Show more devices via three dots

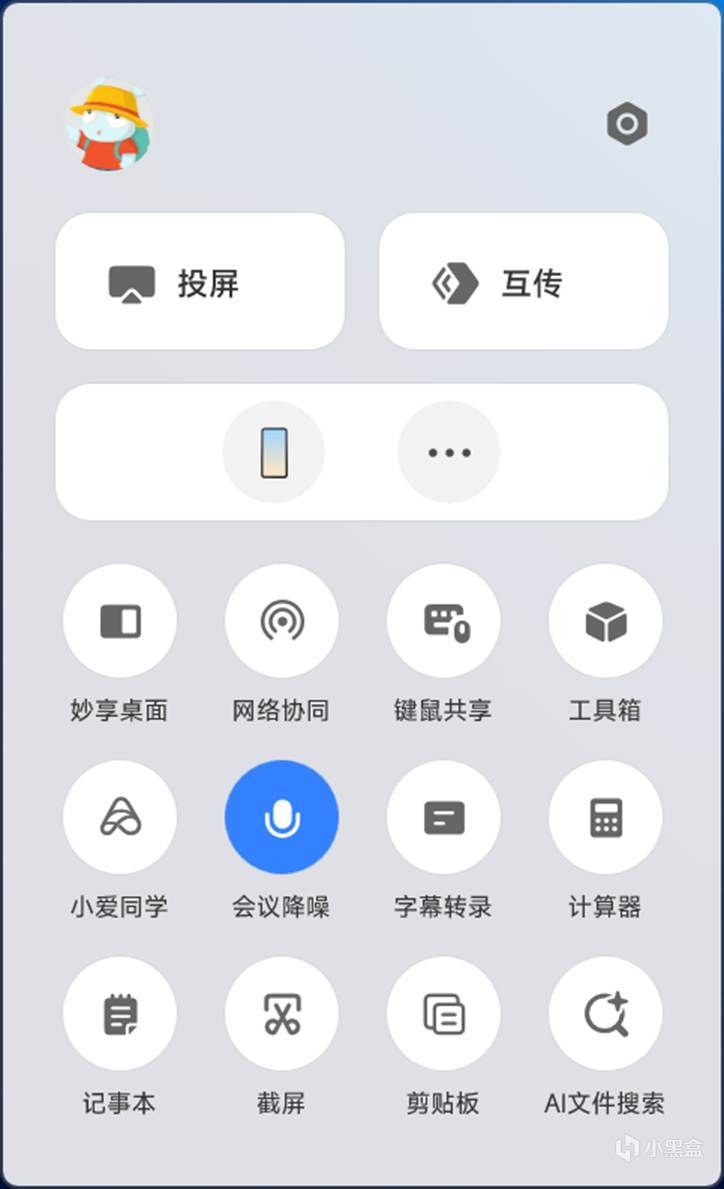449,452
